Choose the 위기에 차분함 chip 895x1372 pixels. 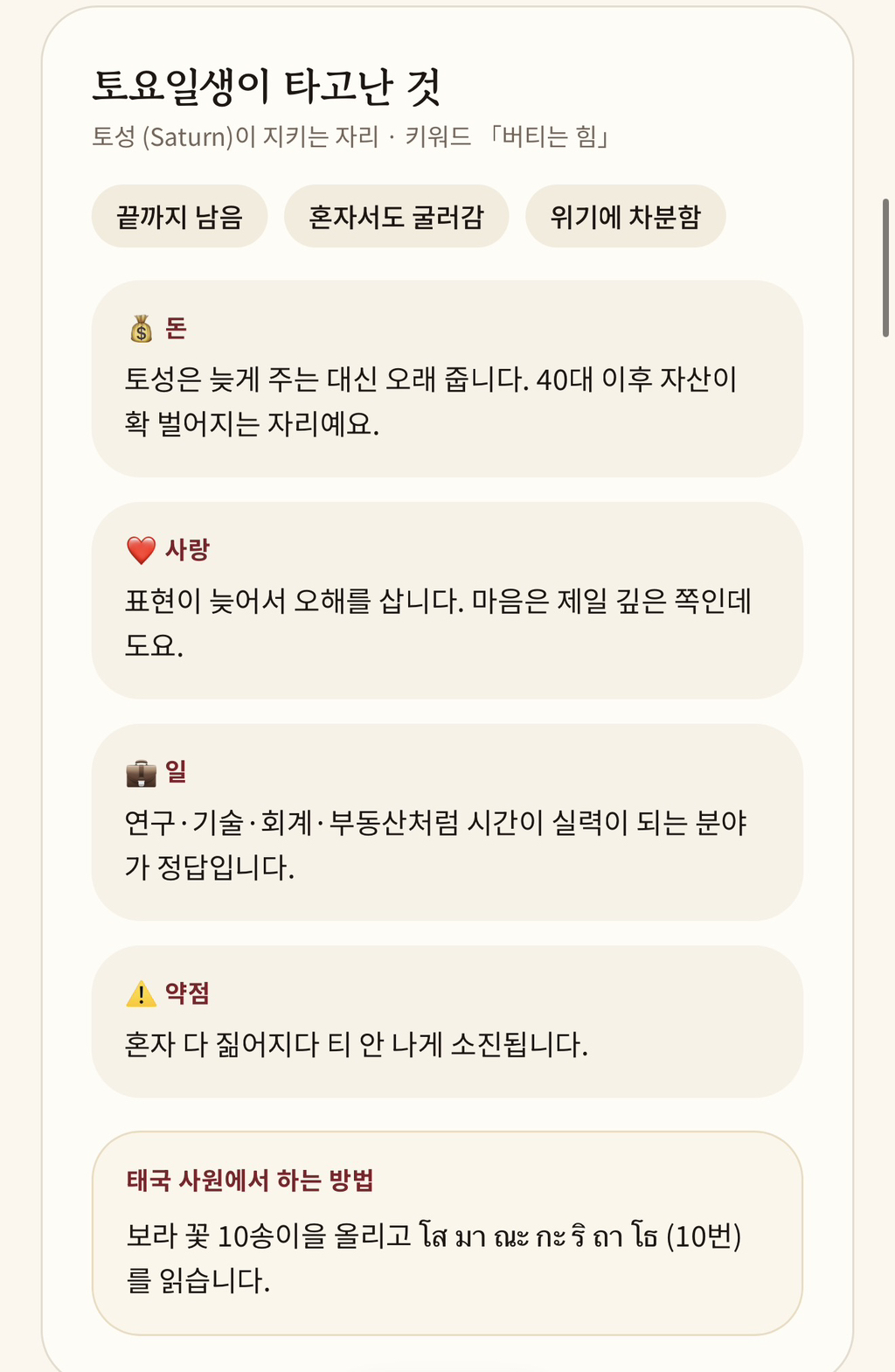625,216
